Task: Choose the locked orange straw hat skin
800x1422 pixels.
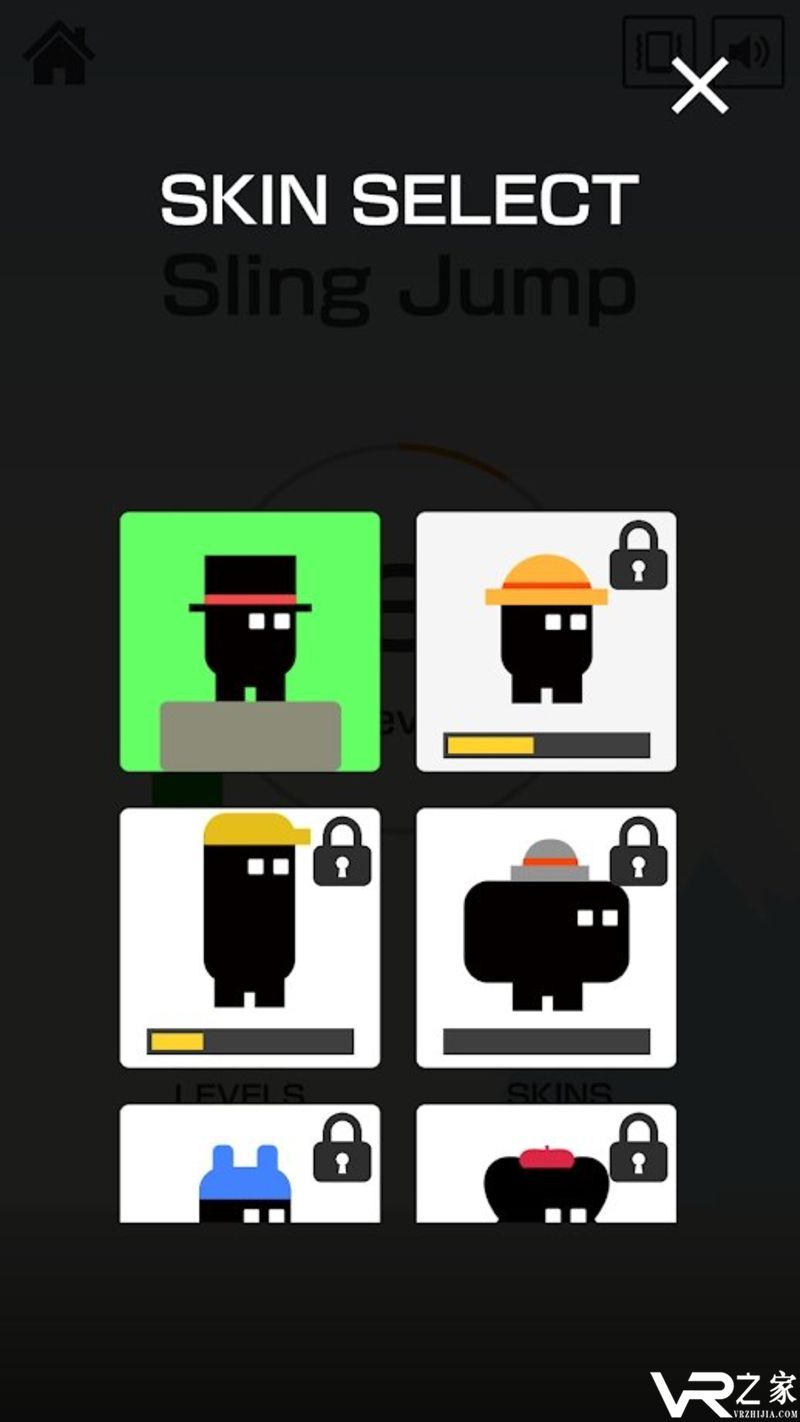Action: 546,641
